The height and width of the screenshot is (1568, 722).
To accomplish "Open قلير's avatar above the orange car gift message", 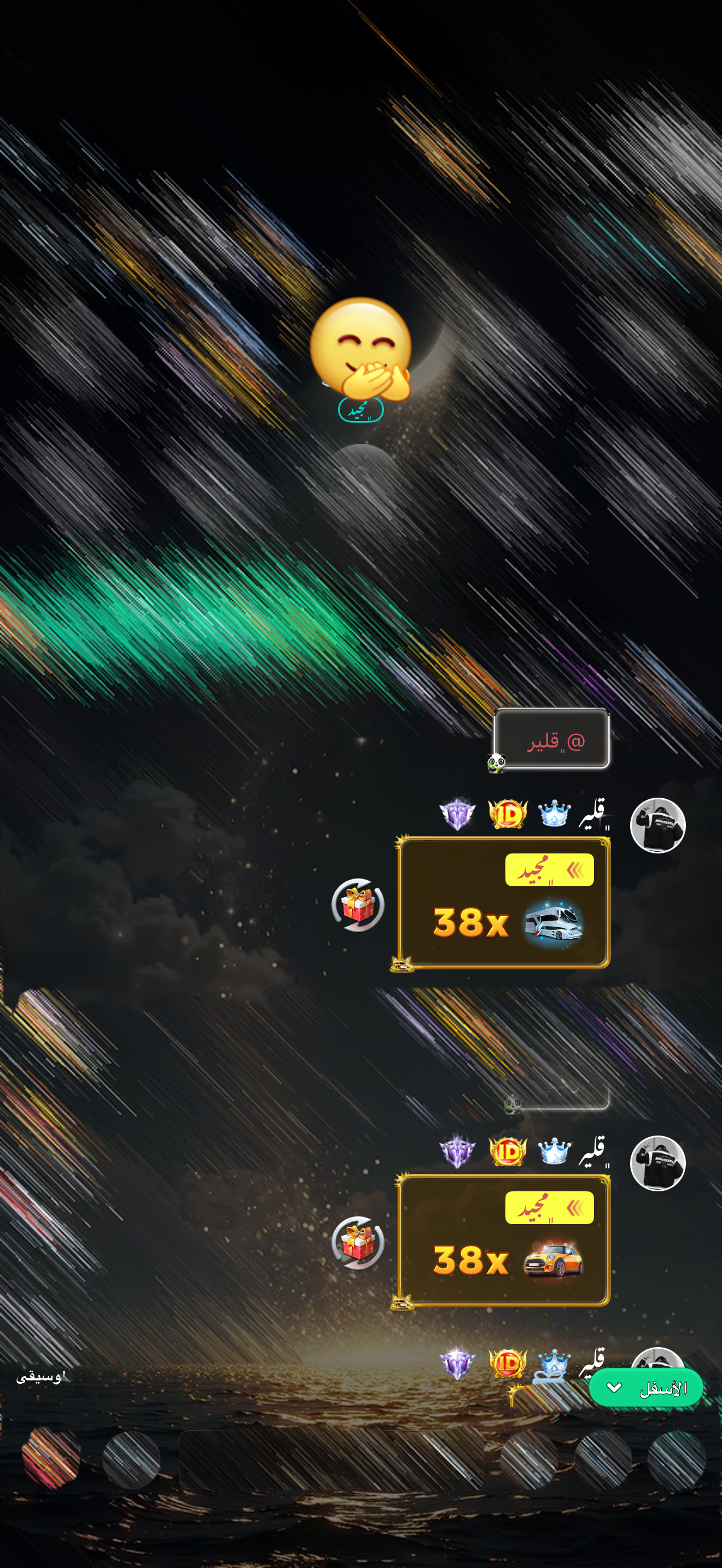I will [x=657, y=1163].
